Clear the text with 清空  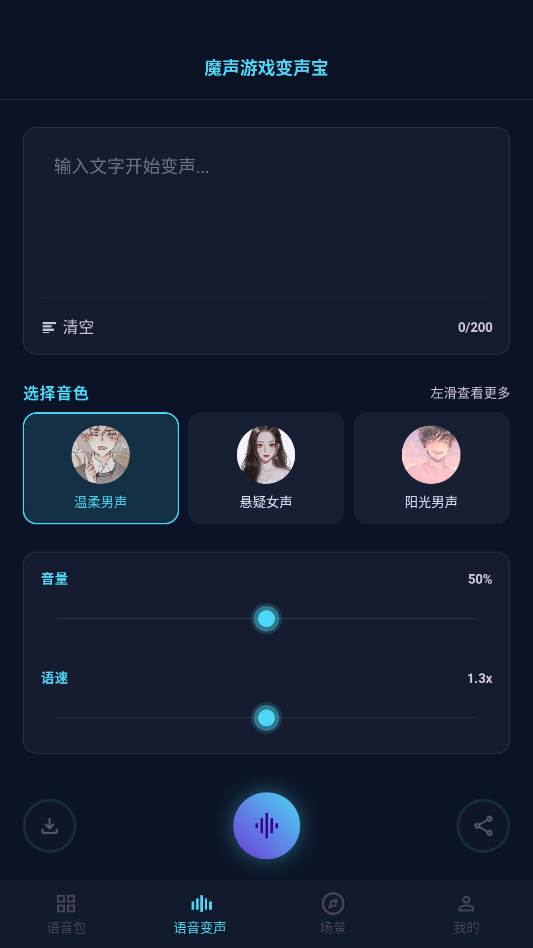tap(68, 327)
